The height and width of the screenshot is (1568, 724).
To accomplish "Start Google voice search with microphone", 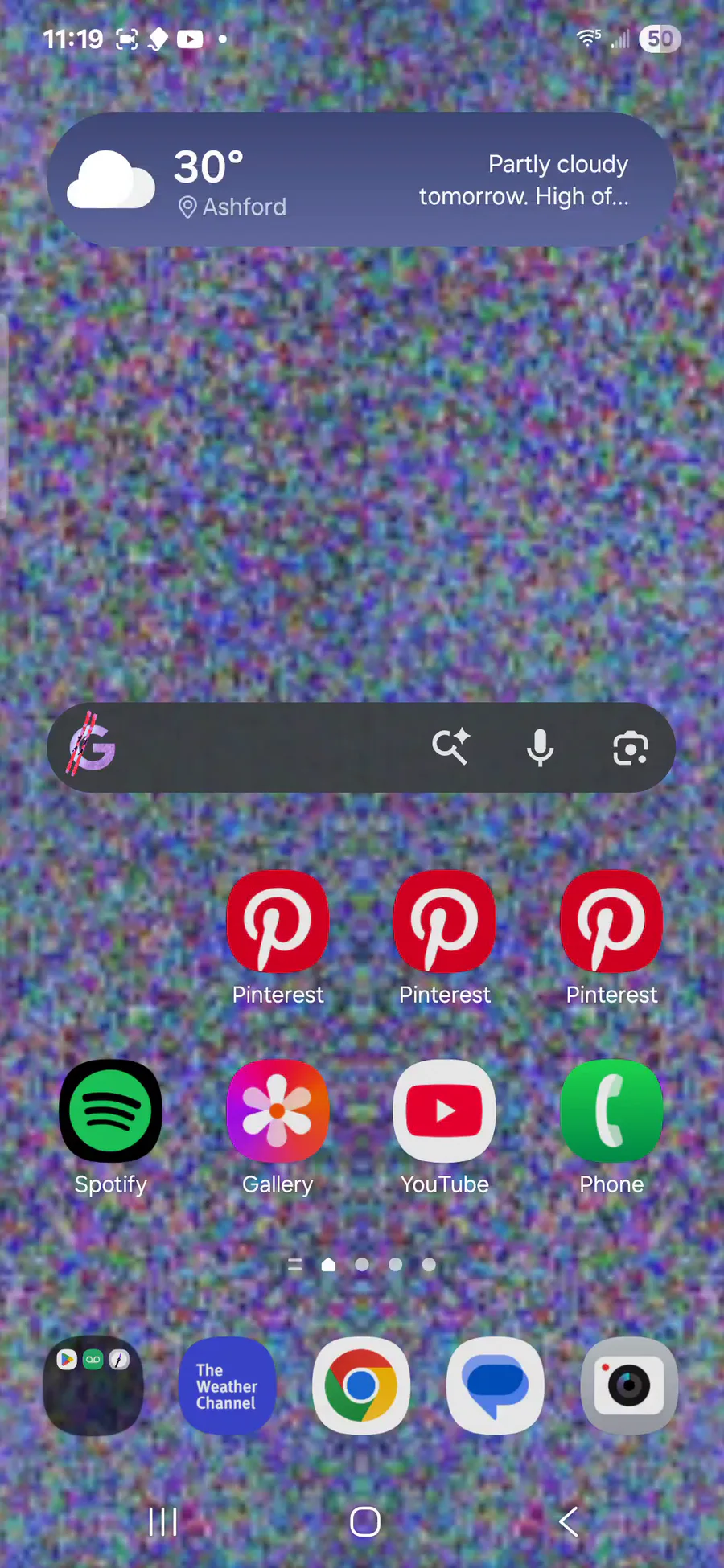I will click(x=540, y=748).
